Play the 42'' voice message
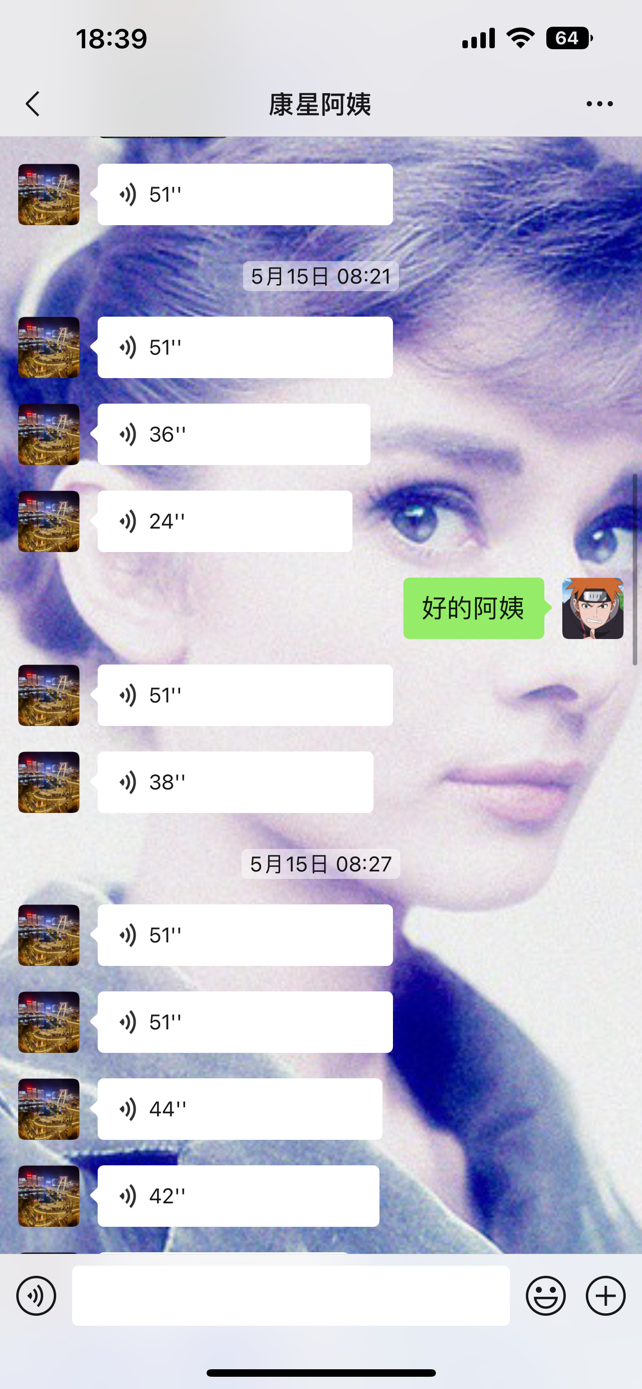This screenshot has width=642, height=1389. pyautogui.click(x=238, y=1196)
